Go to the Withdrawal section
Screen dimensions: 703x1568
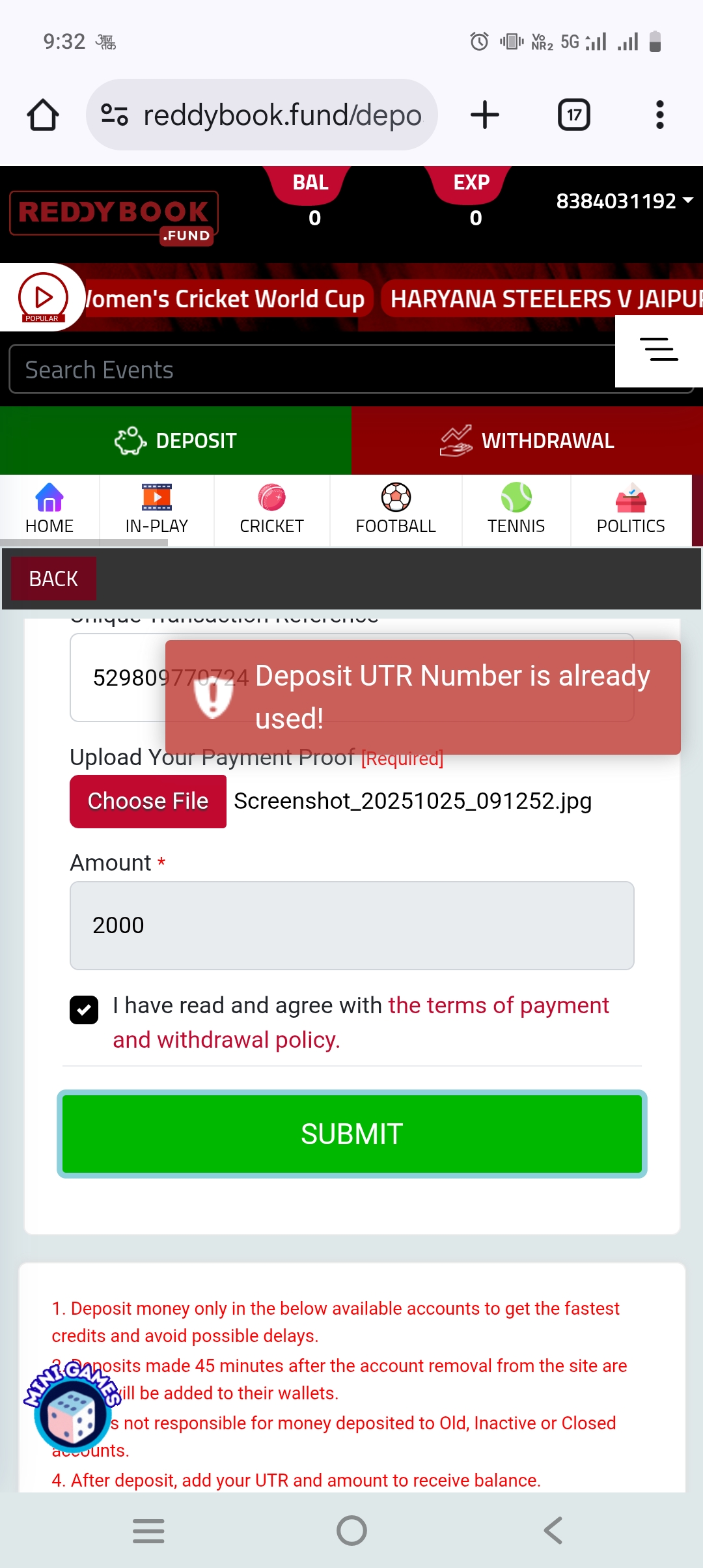527,441
